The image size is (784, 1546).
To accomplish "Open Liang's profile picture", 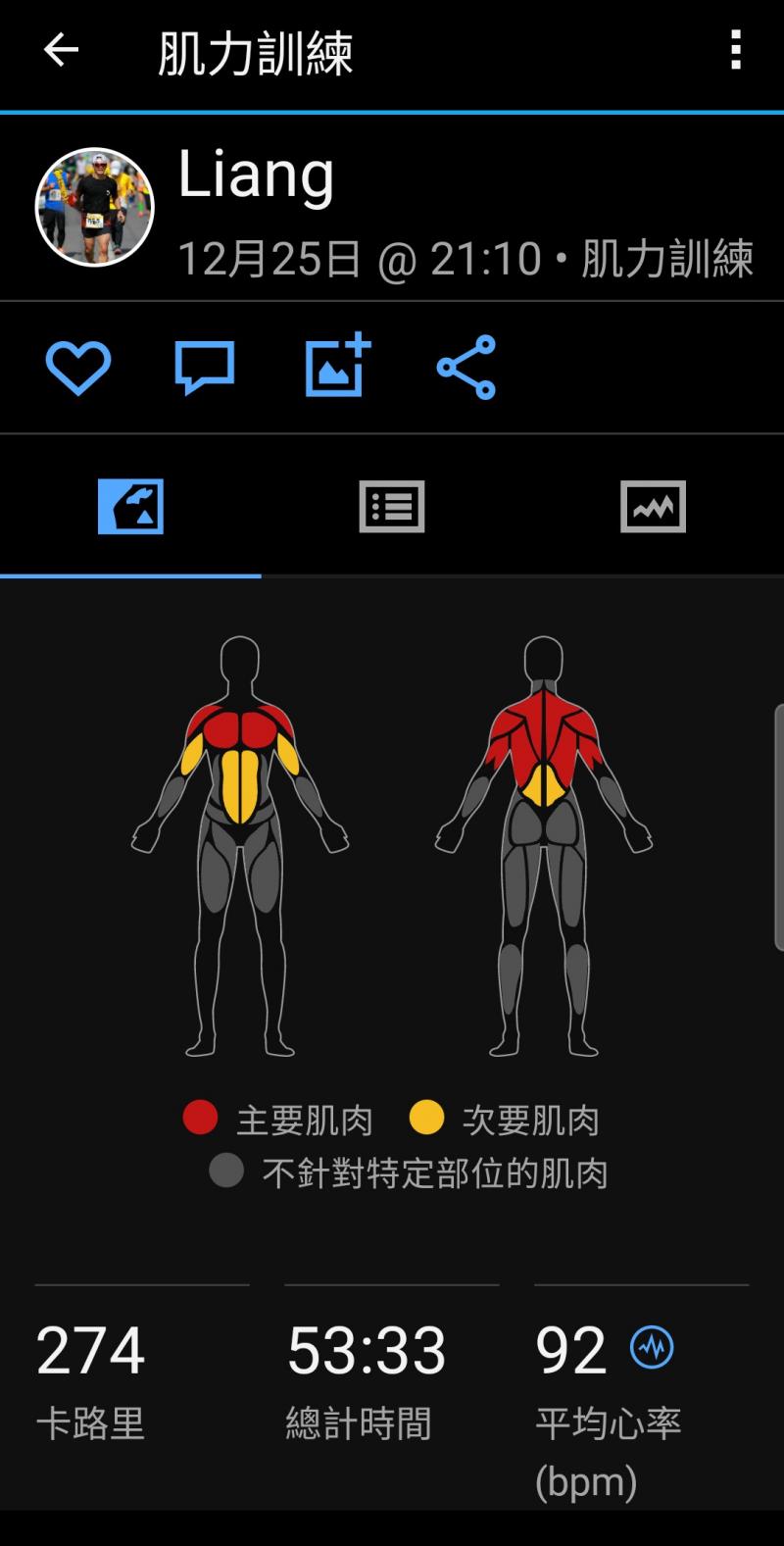I will click(x=95, y=207).
